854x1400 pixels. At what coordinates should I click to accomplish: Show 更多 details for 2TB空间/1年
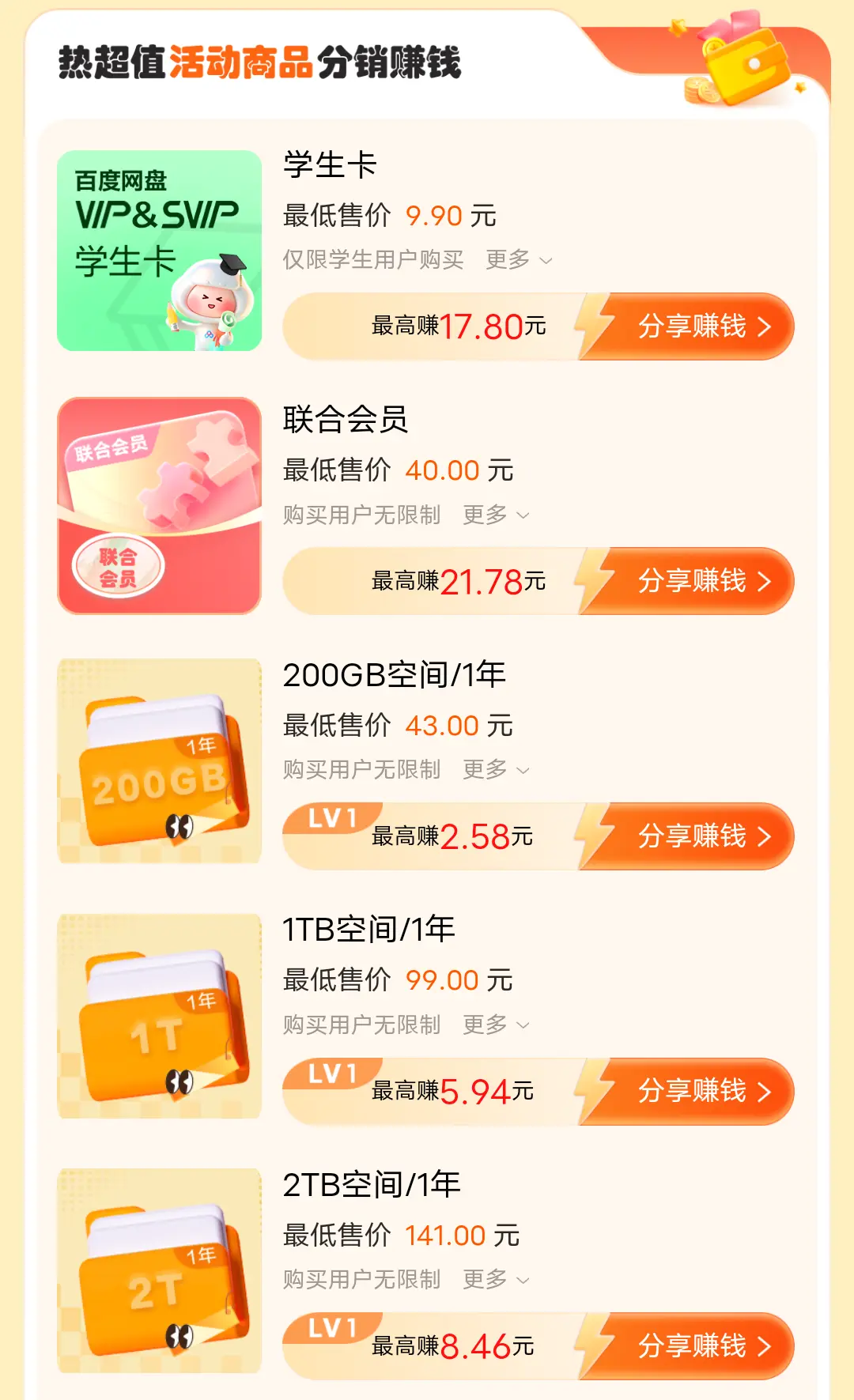point(496,1279)
